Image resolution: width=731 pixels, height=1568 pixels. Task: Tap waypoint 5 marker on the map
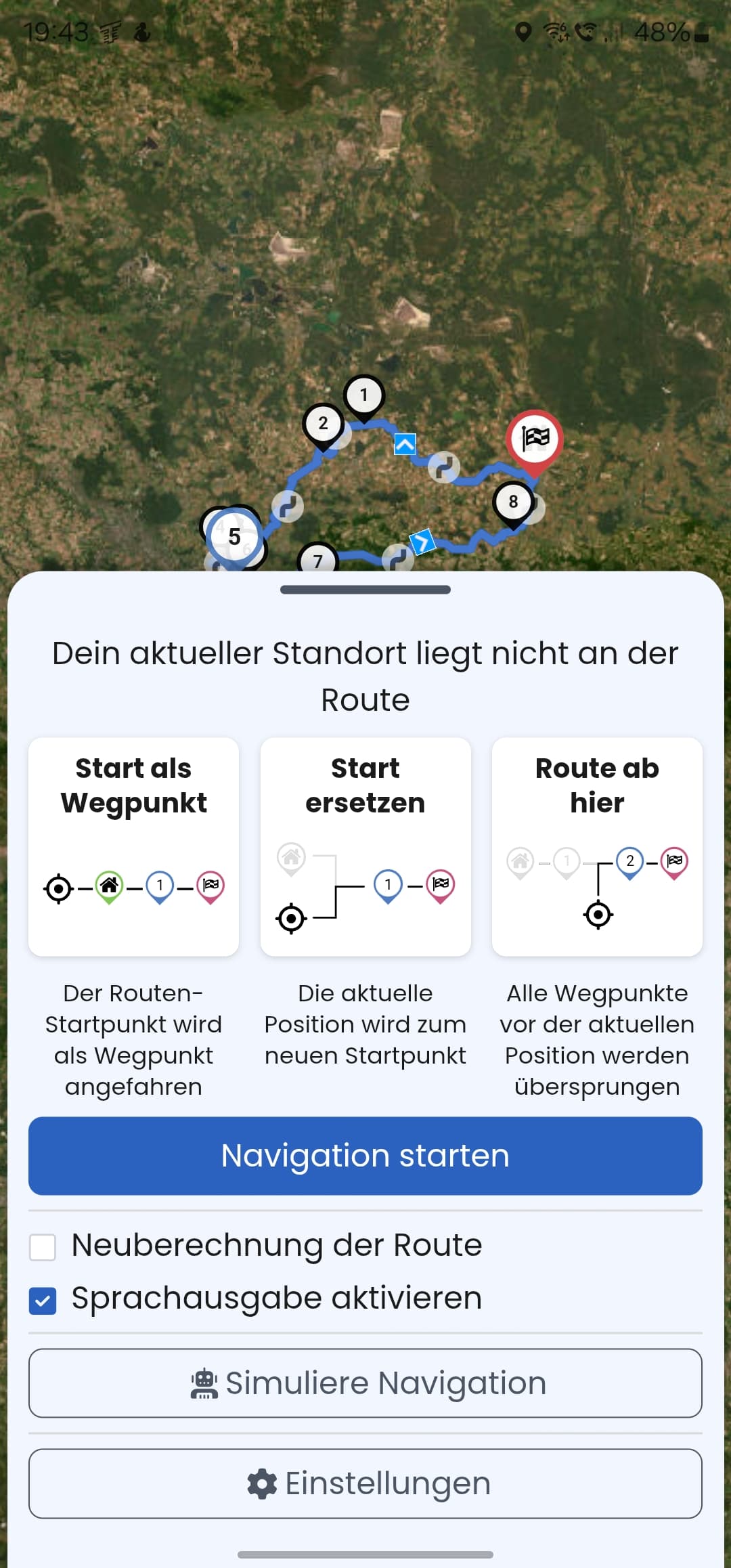pos(234,537)
